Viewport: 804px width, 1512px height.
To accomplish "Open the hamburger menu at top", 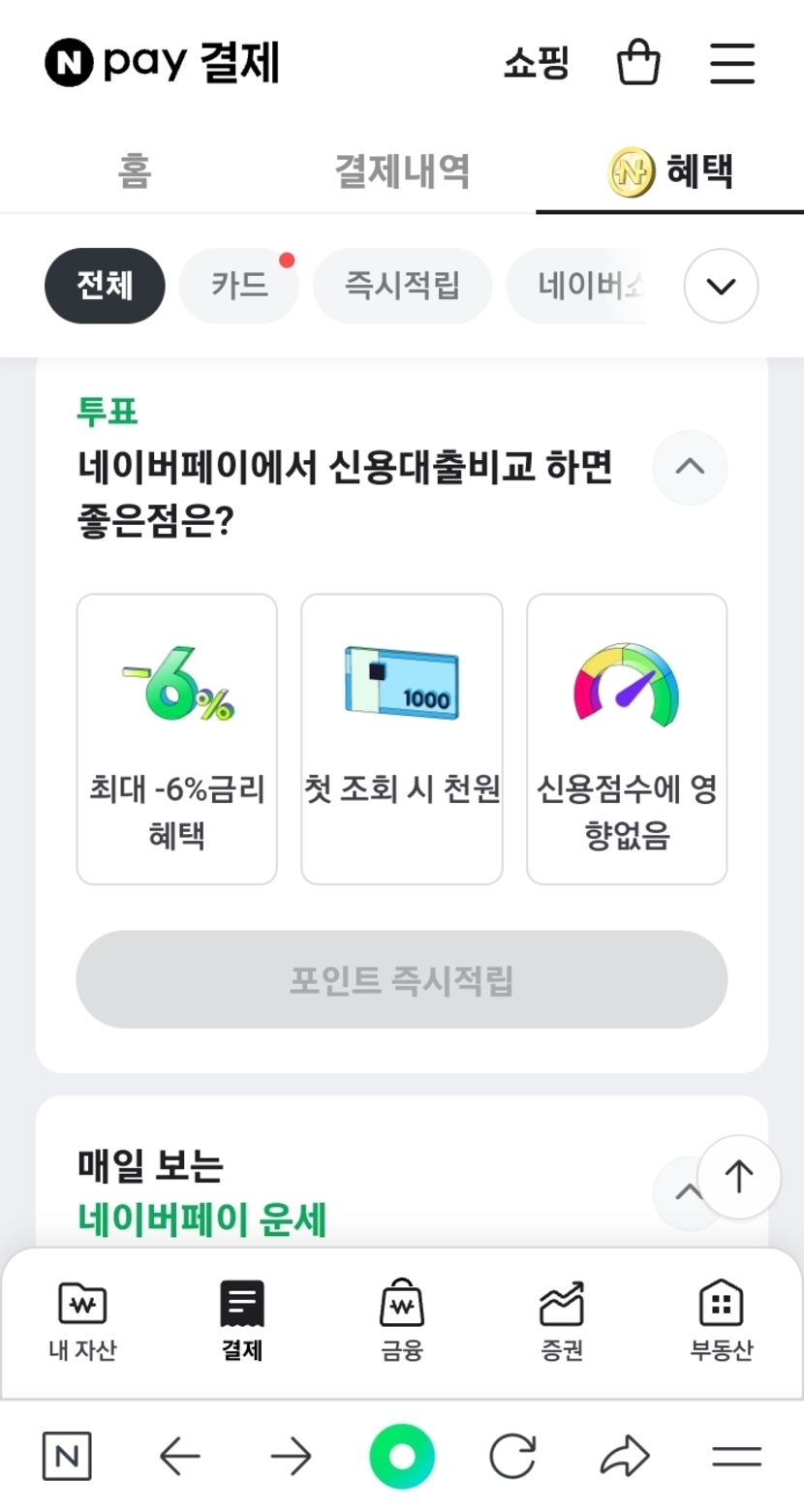I will click(731, 64).
